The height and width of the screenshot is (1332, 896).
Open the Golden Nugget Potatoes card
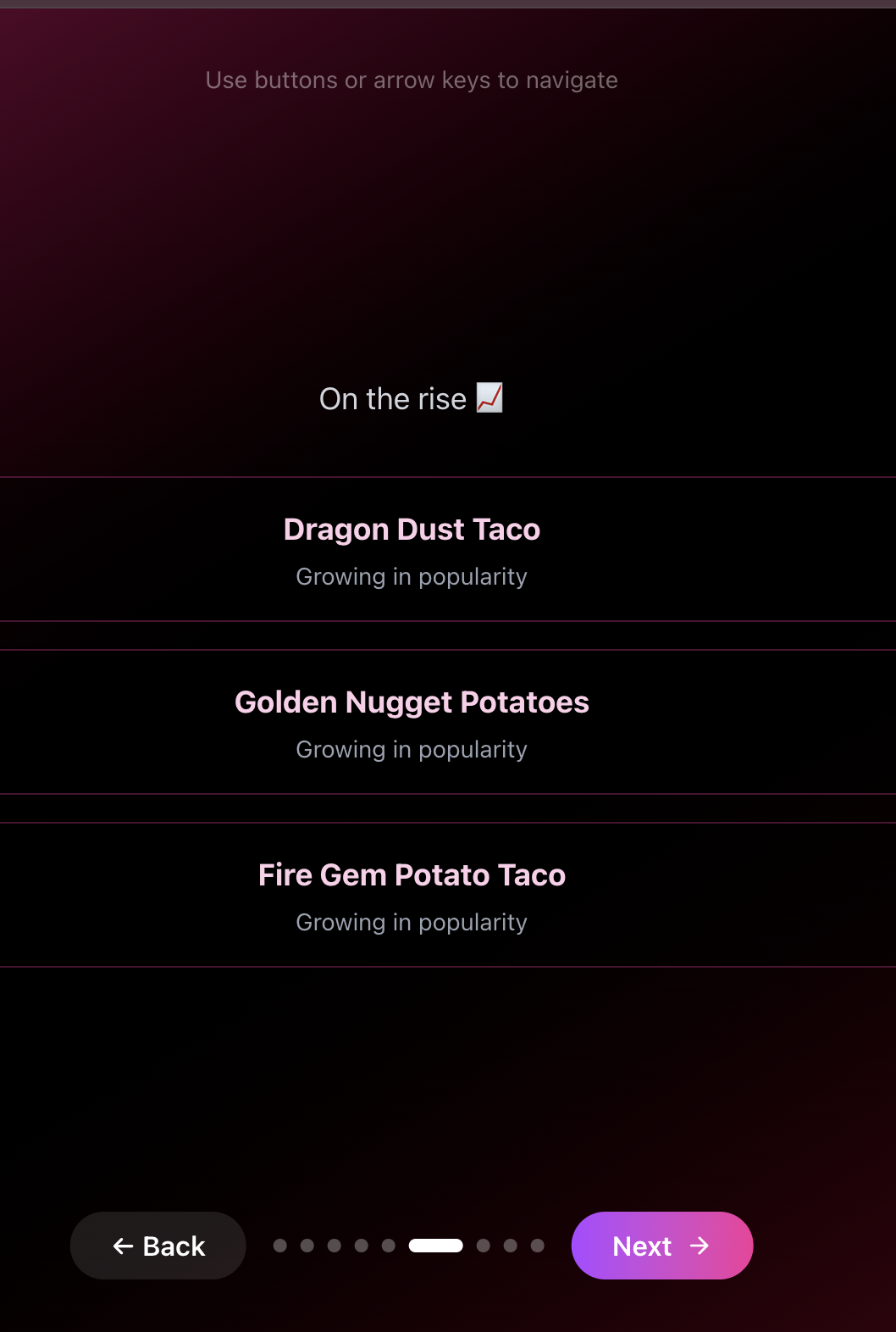[x=448, y=722]
